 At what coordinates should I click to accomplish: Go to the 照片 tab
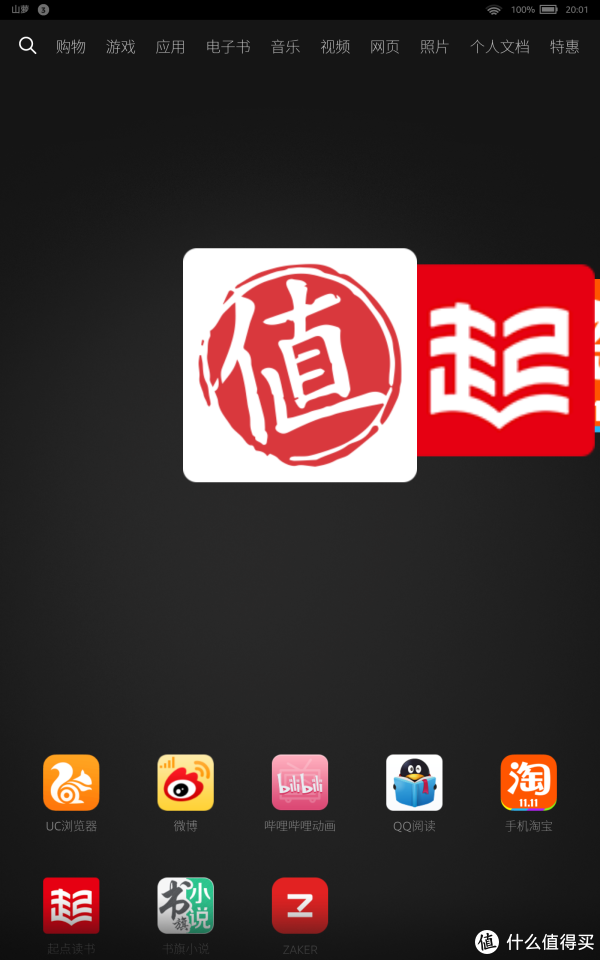point(435,47)
